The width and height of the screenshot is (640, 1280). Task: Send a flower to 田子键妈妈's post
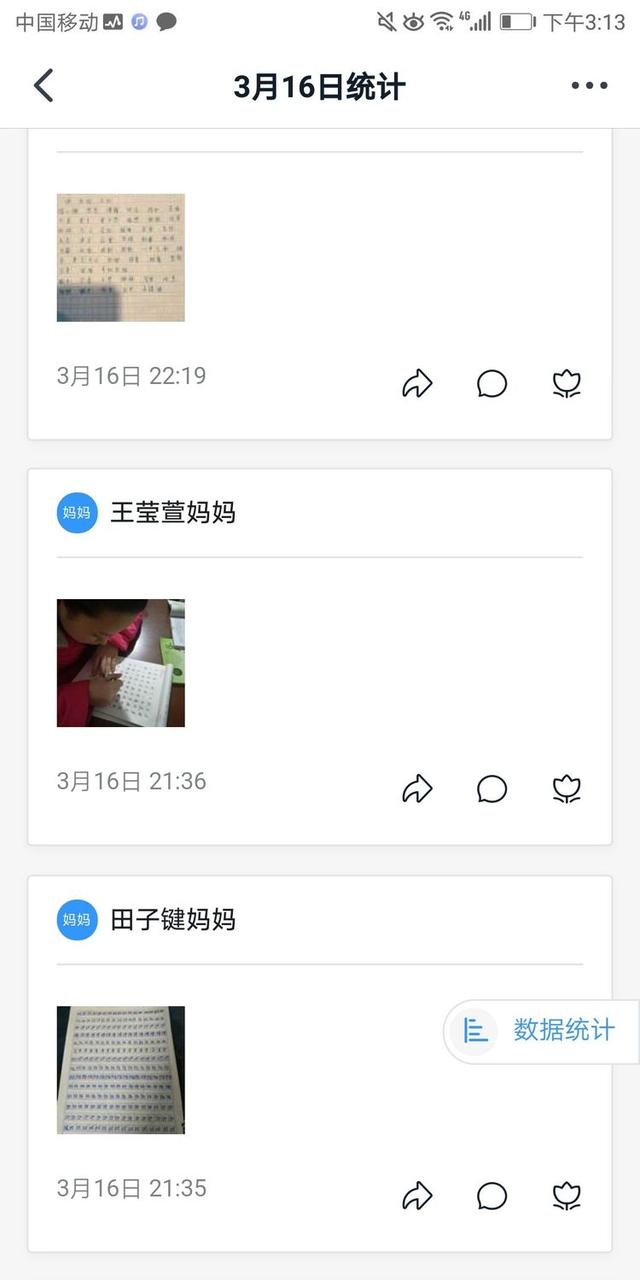pos(567,1195)
